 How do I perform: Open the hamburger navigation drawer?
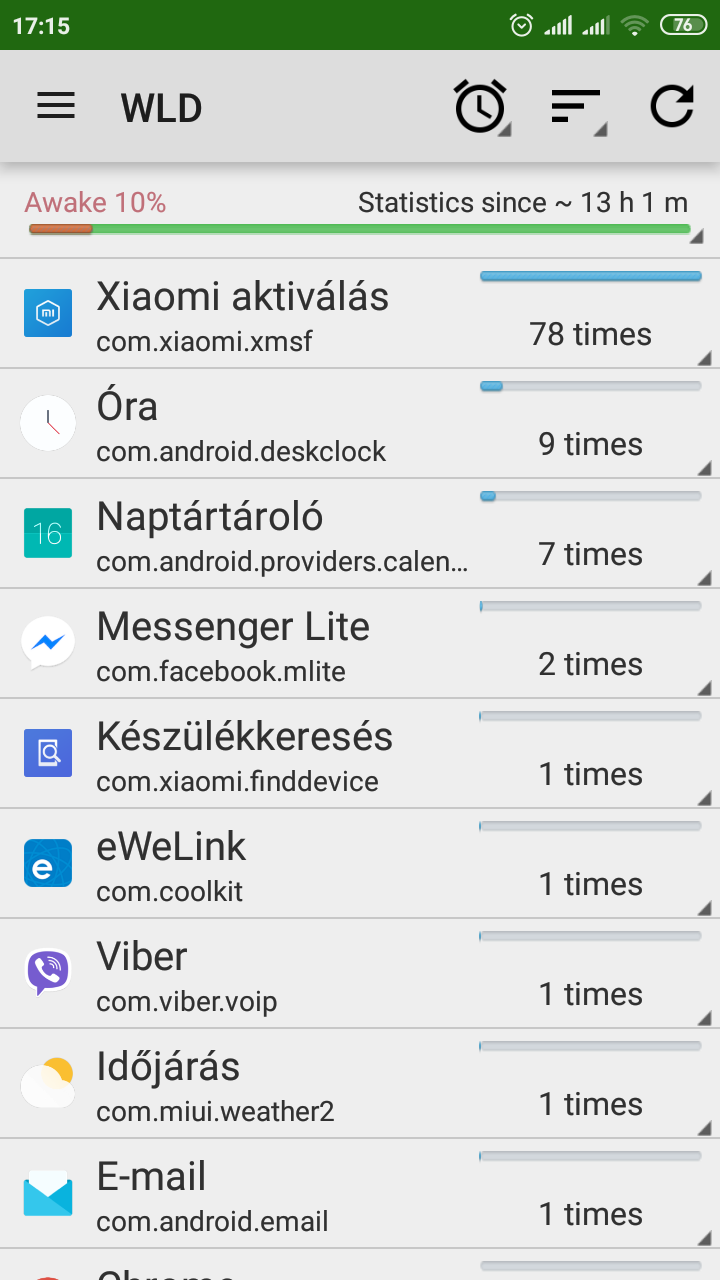click(x=56, y=106)
